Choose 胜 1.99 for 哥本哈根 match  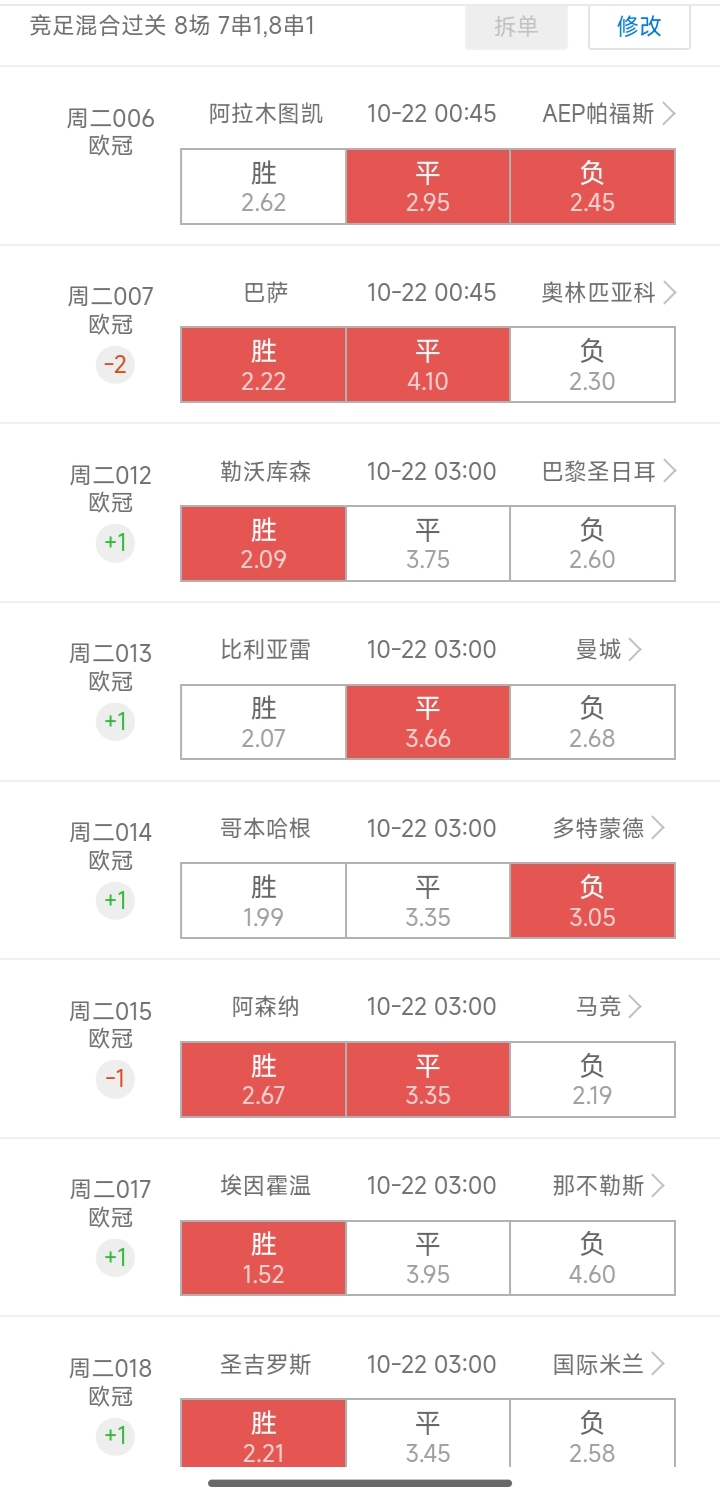[264, 901]
